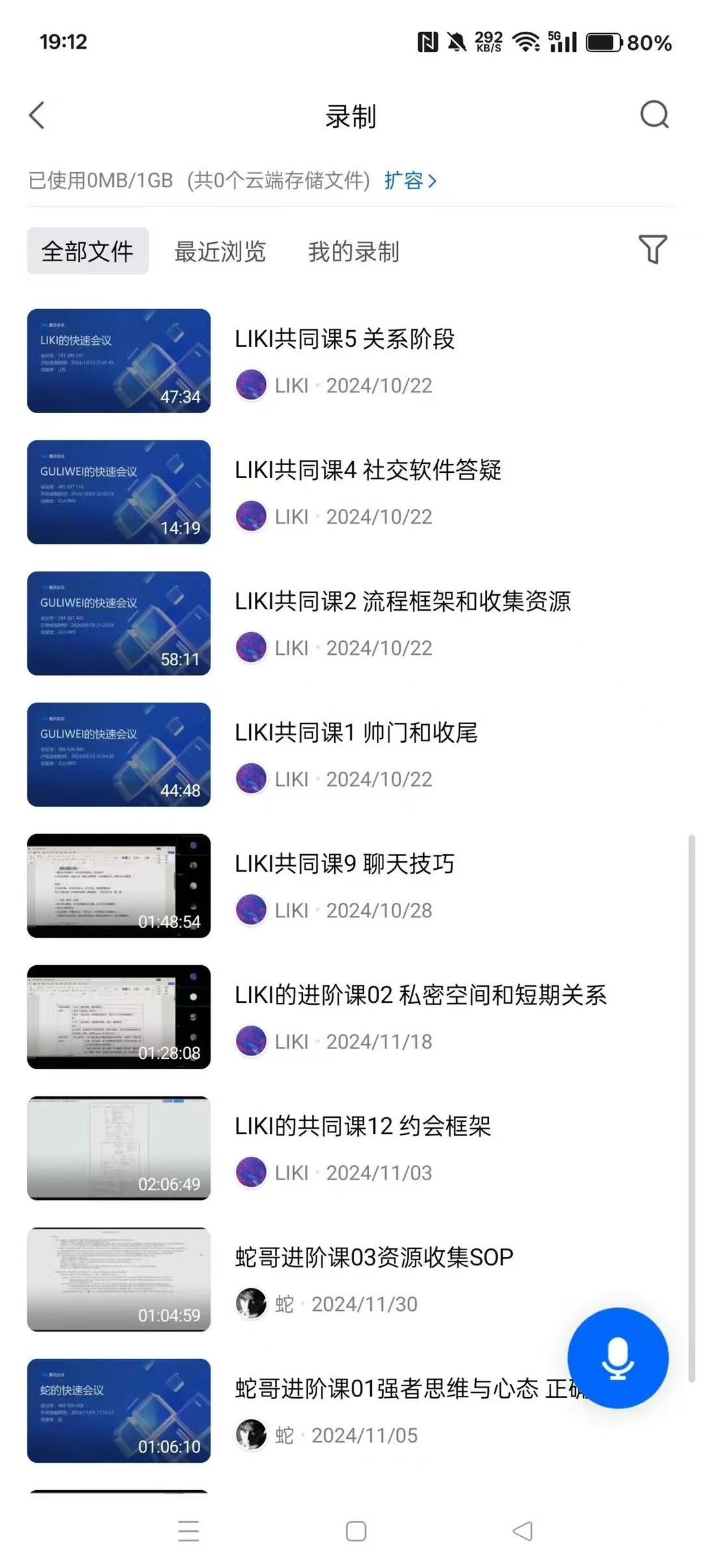This screenshot has width=702, height=1568.
Task: Open recording 蛇哥进阶课03资源收集SOP
Action: pos(374,1258)
